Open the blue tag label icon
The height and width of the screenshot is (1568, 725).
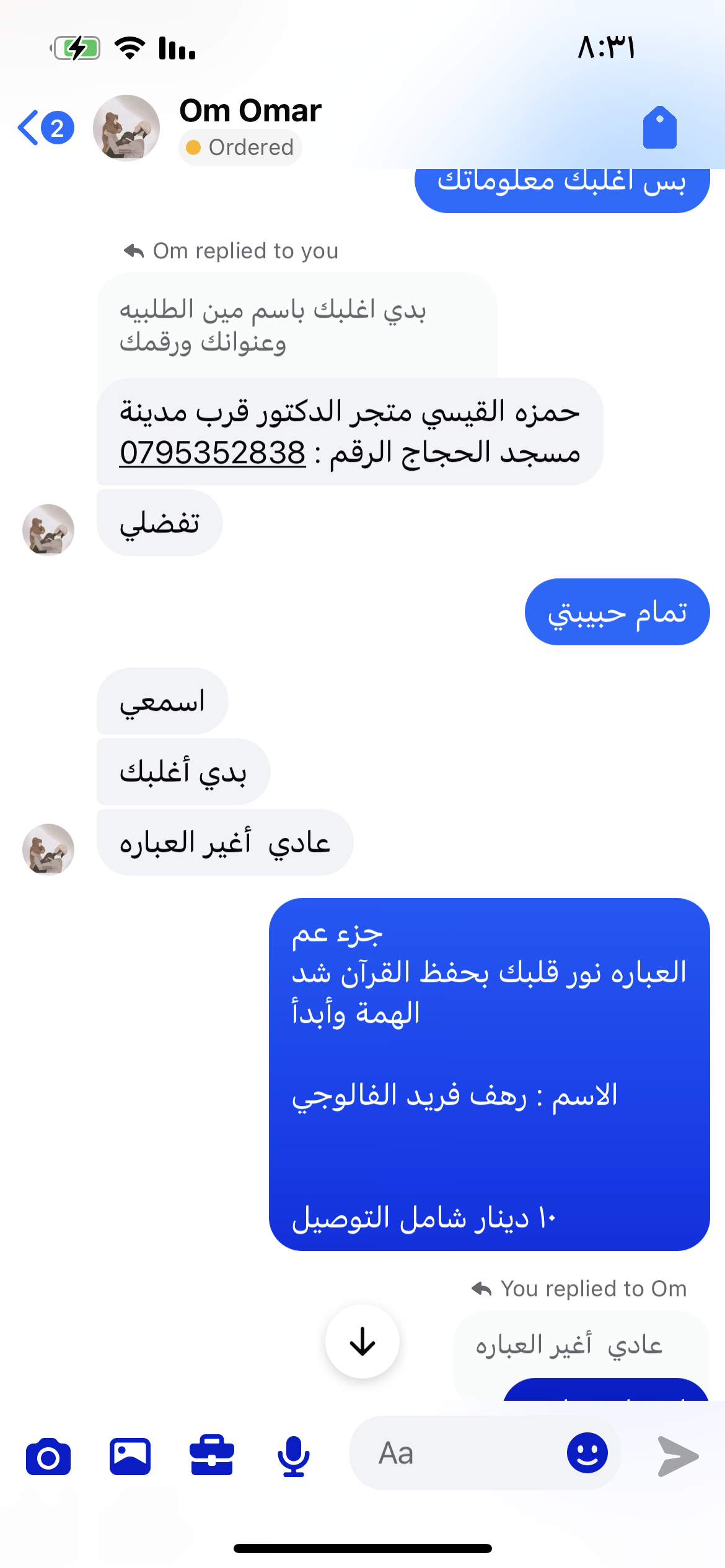click(659, 128)
